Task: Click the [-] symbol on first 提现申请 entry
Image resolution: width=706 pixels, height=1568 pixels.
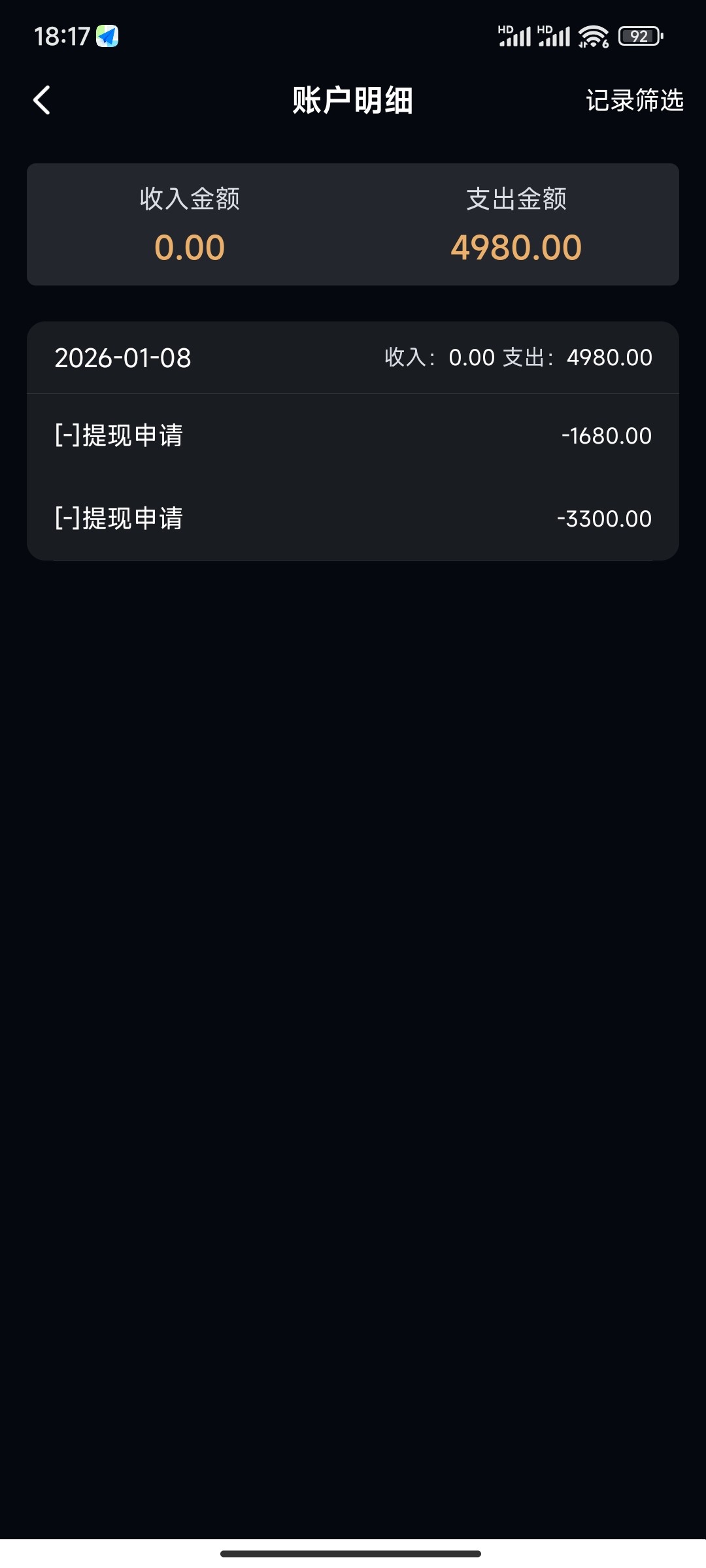Action: pyautogui.click(x=68, y=434)
